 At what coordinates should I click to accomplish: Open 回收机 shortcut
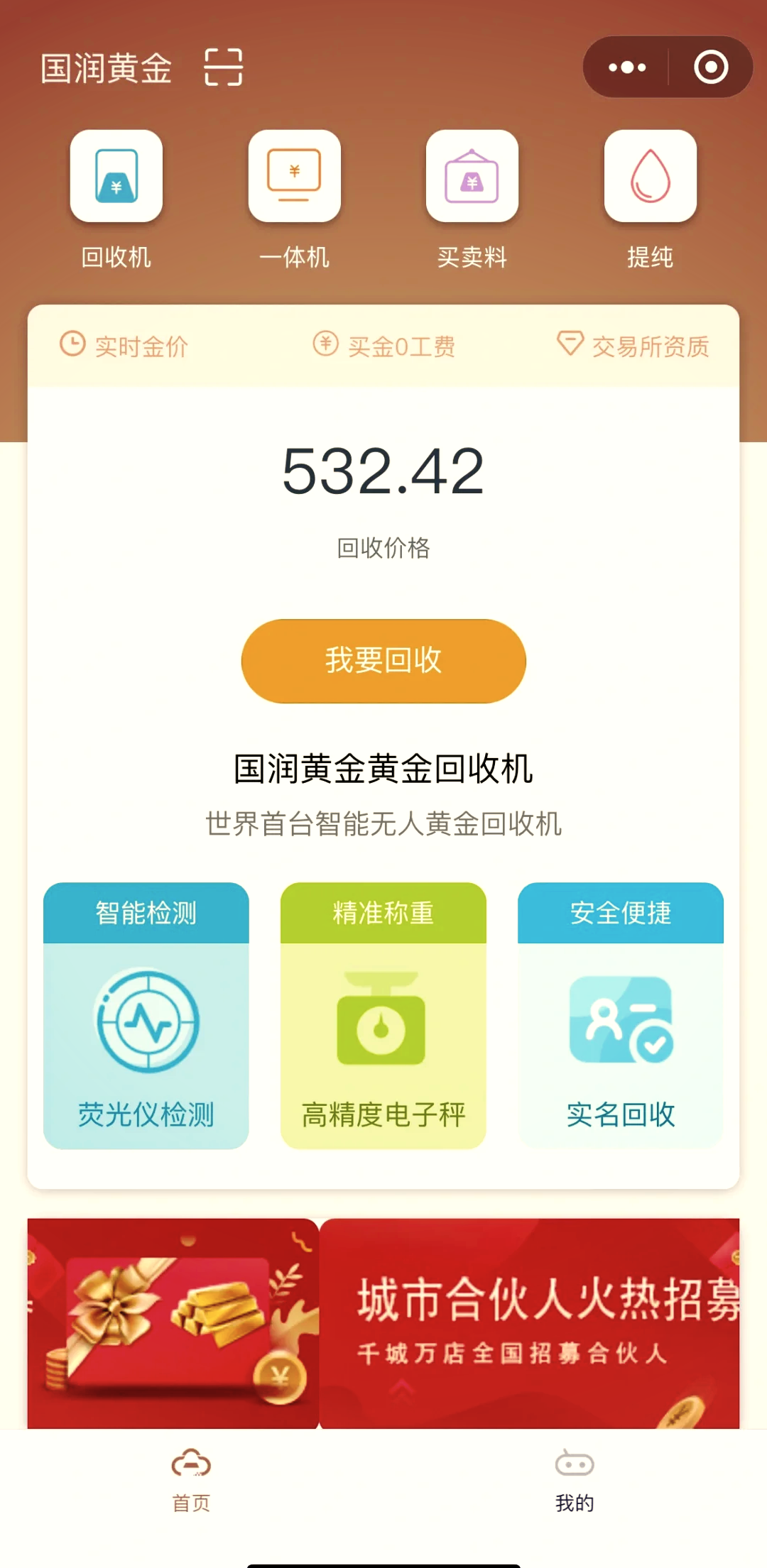click(116, 177)
